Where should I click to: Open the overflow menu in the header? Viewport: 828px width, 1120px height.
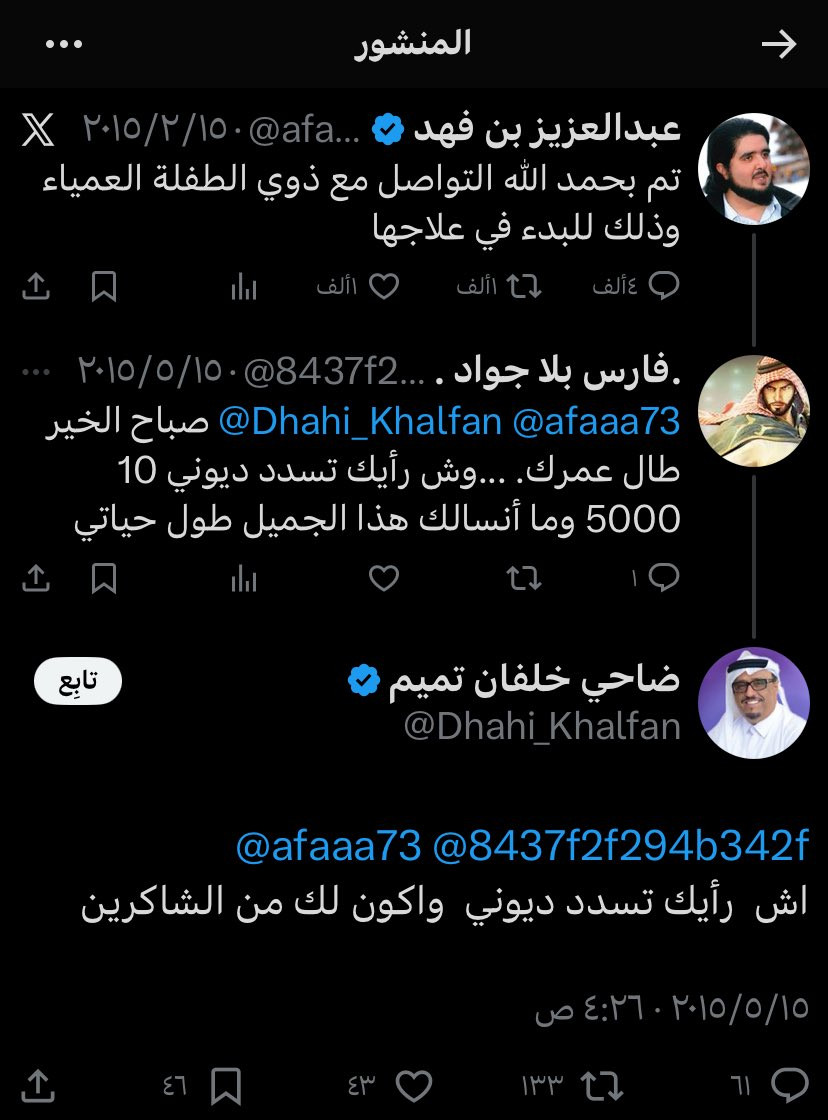[63, 44]
